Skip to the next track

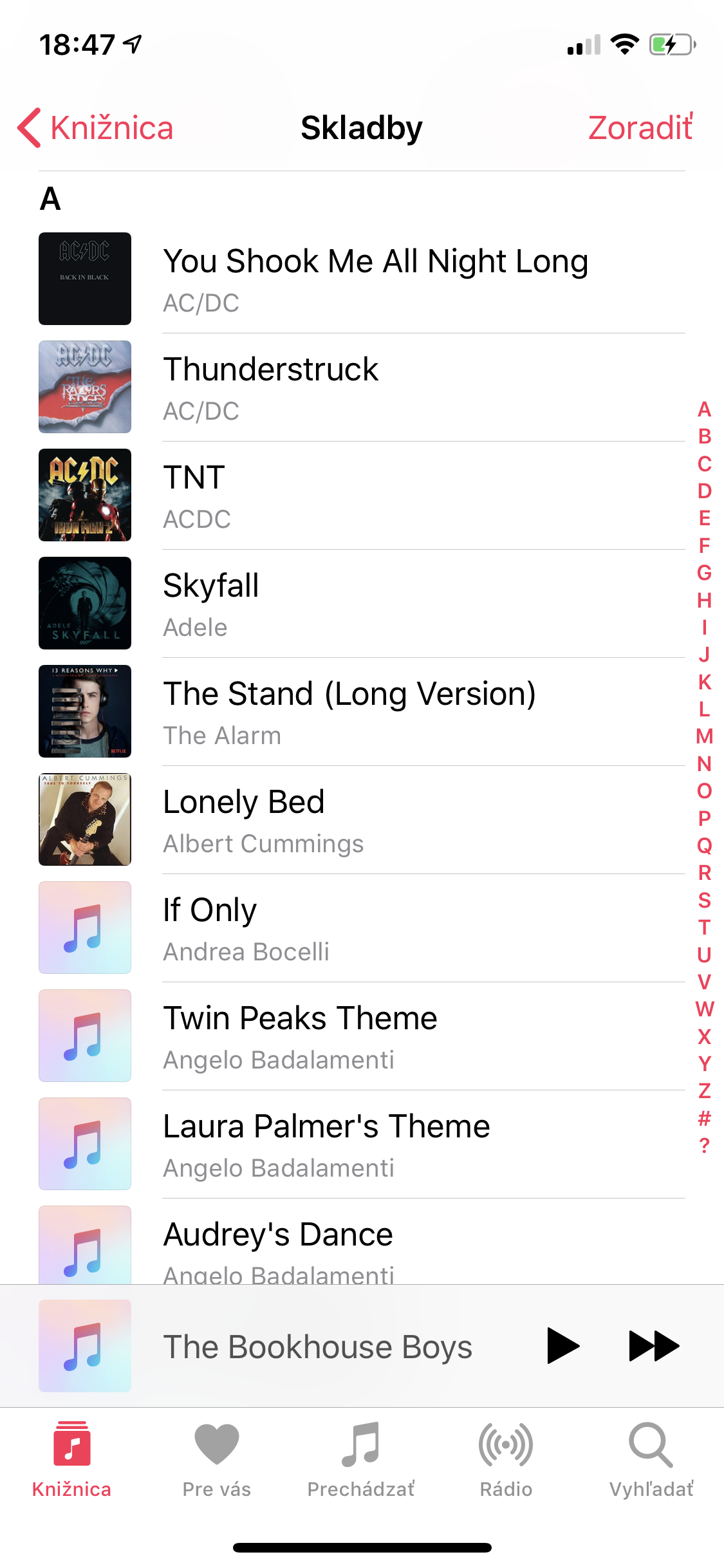pyautogui.click(x=653, y=1345)
